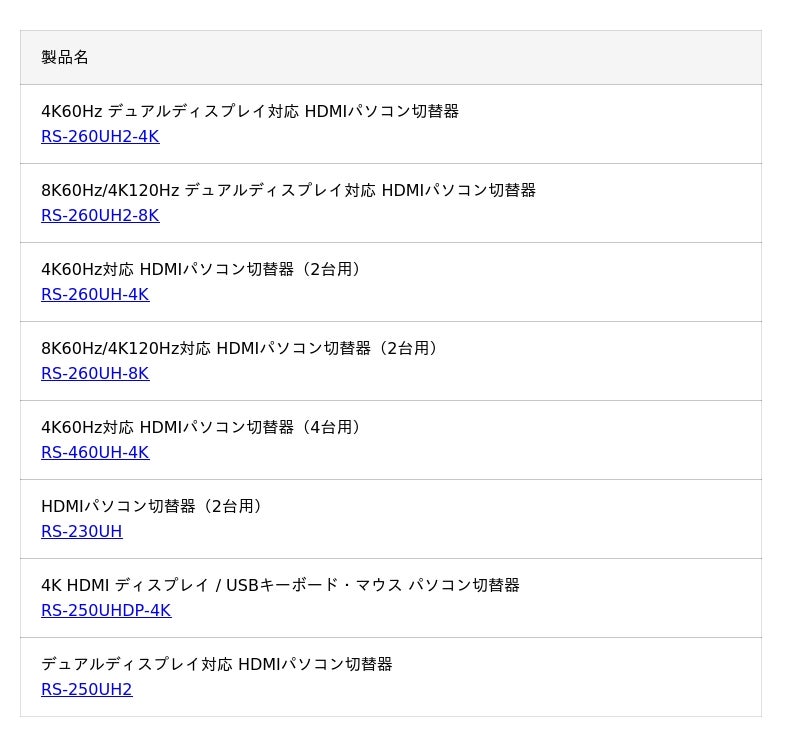800x747 pixels.
Task: Open the RS-260UH2-4K product link
Action: 100,137
